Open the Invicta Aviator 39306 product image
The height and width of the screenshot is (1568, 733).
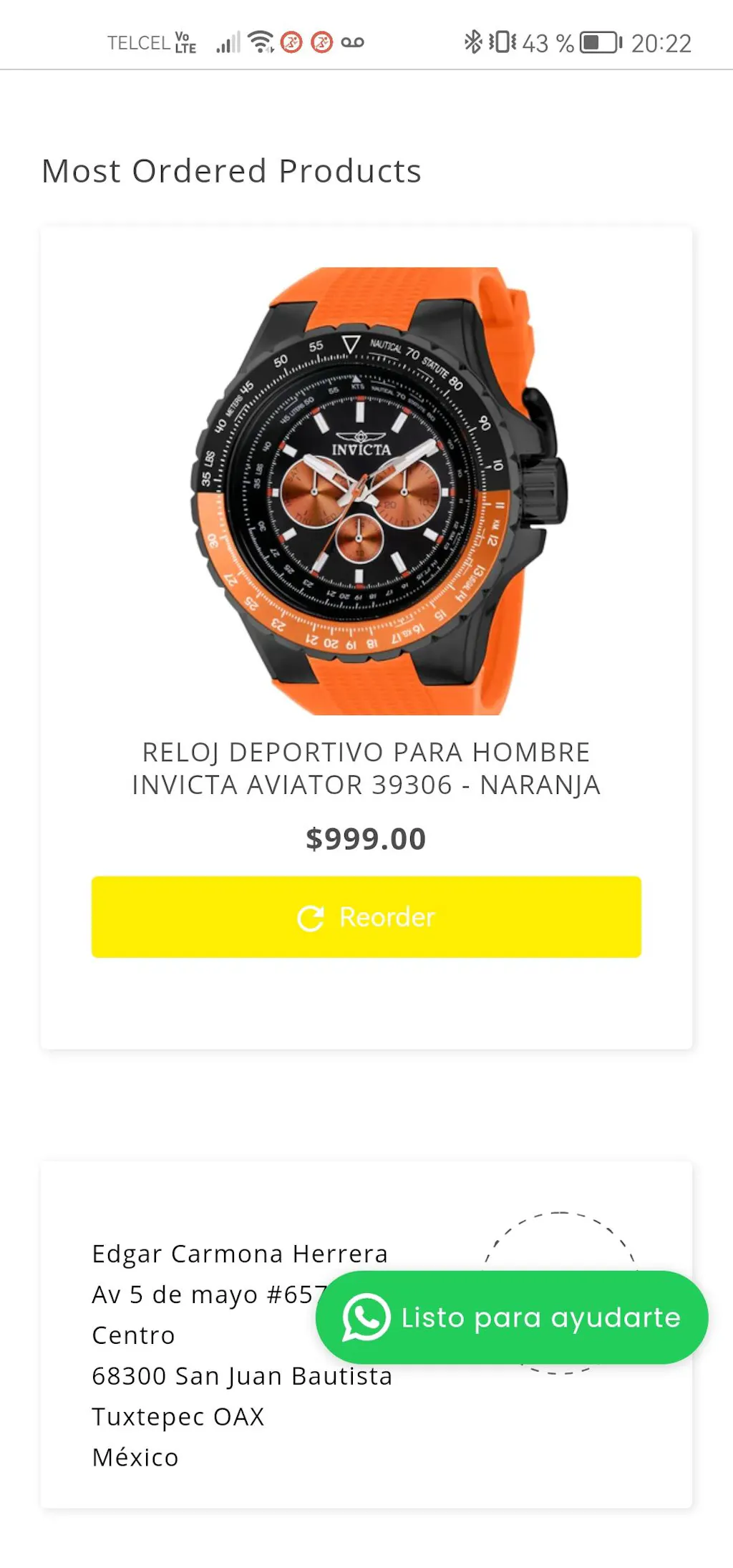click(x=366, y=490)
